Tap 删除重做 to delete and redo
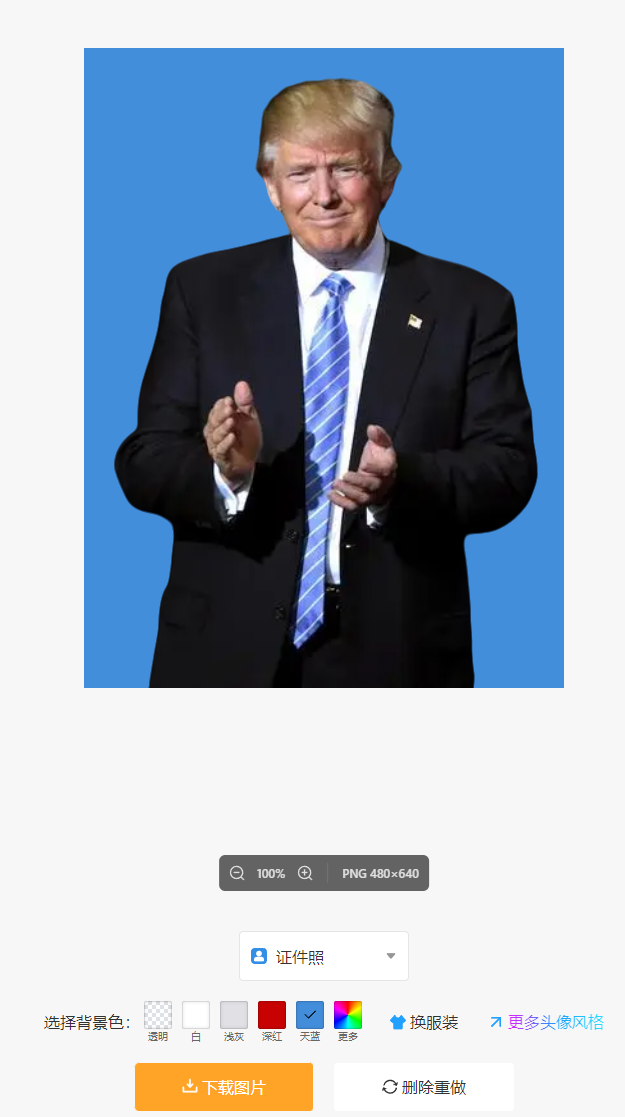Viewport: 625px width, 1117px height. pyautogui.click(x=424, y=1087)
